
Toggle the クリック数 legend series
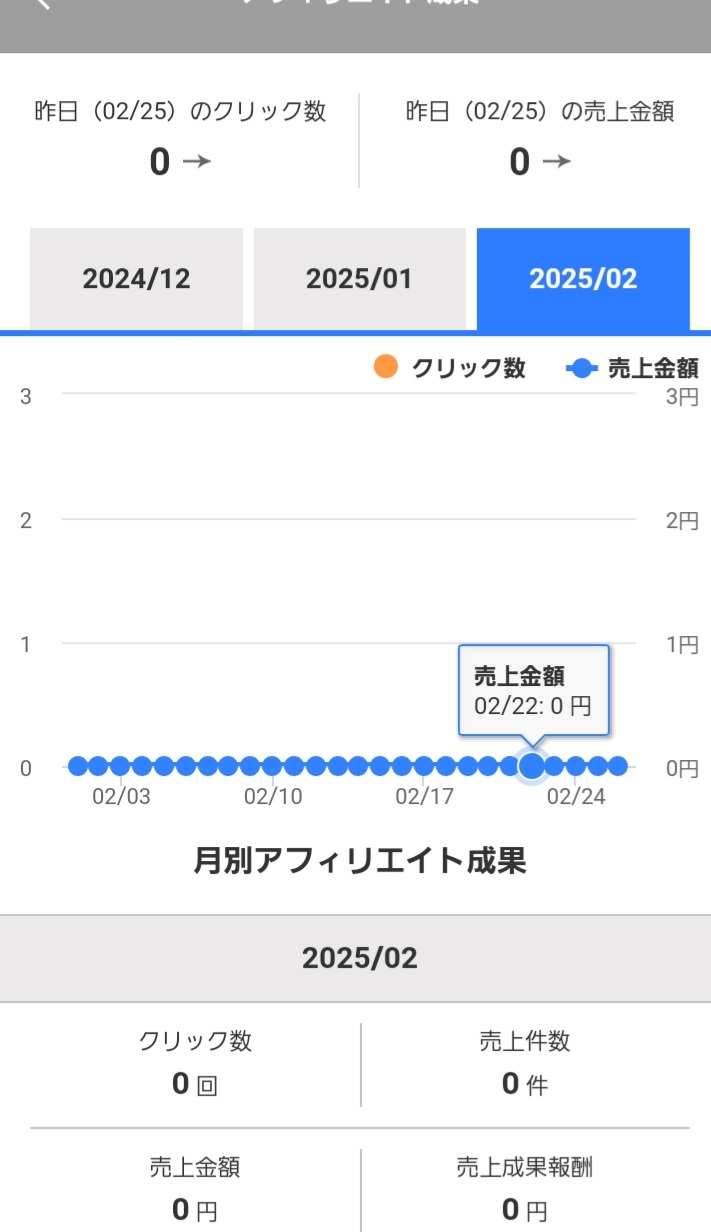[x=450, y=368]
